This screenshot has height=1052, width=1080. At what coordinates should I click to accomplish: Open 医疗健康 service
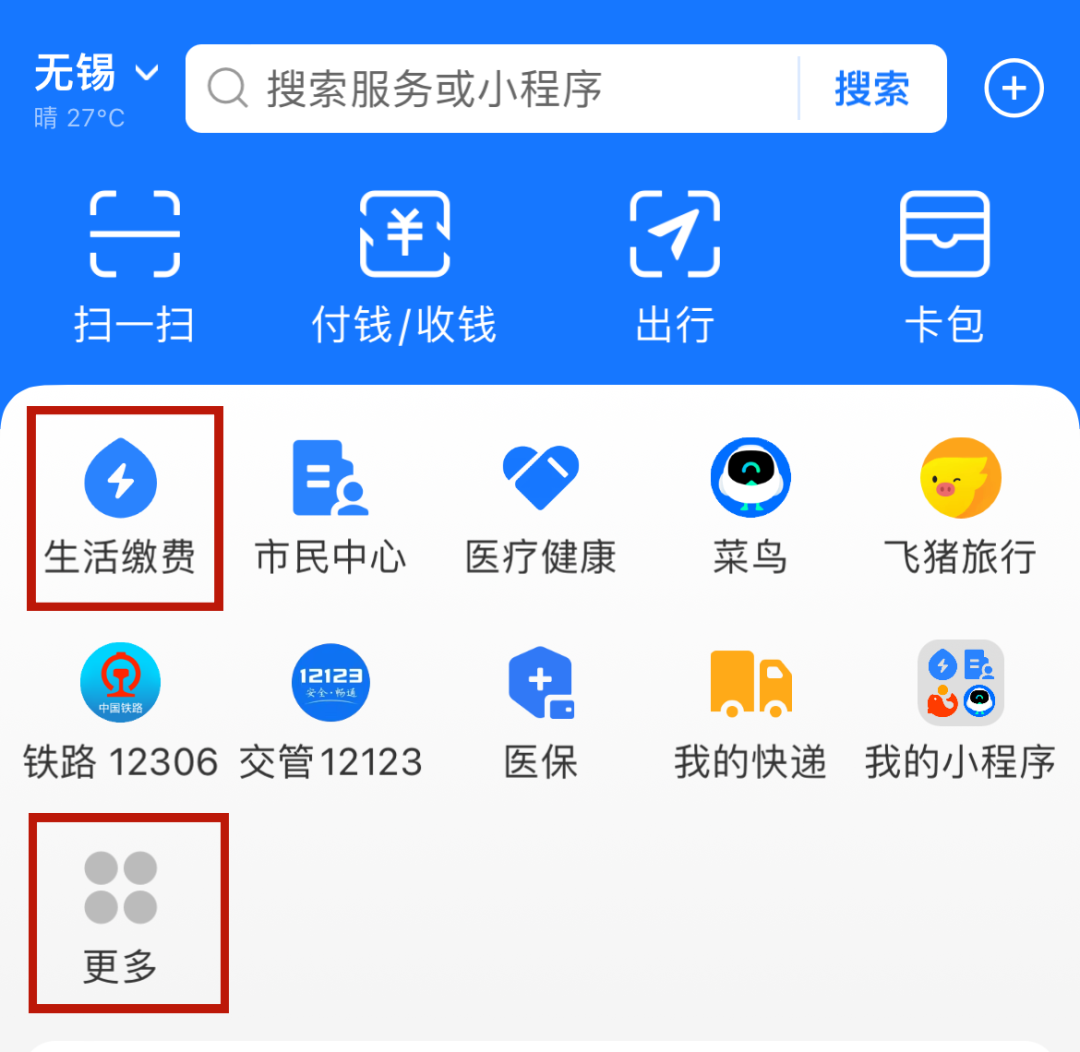541,507
